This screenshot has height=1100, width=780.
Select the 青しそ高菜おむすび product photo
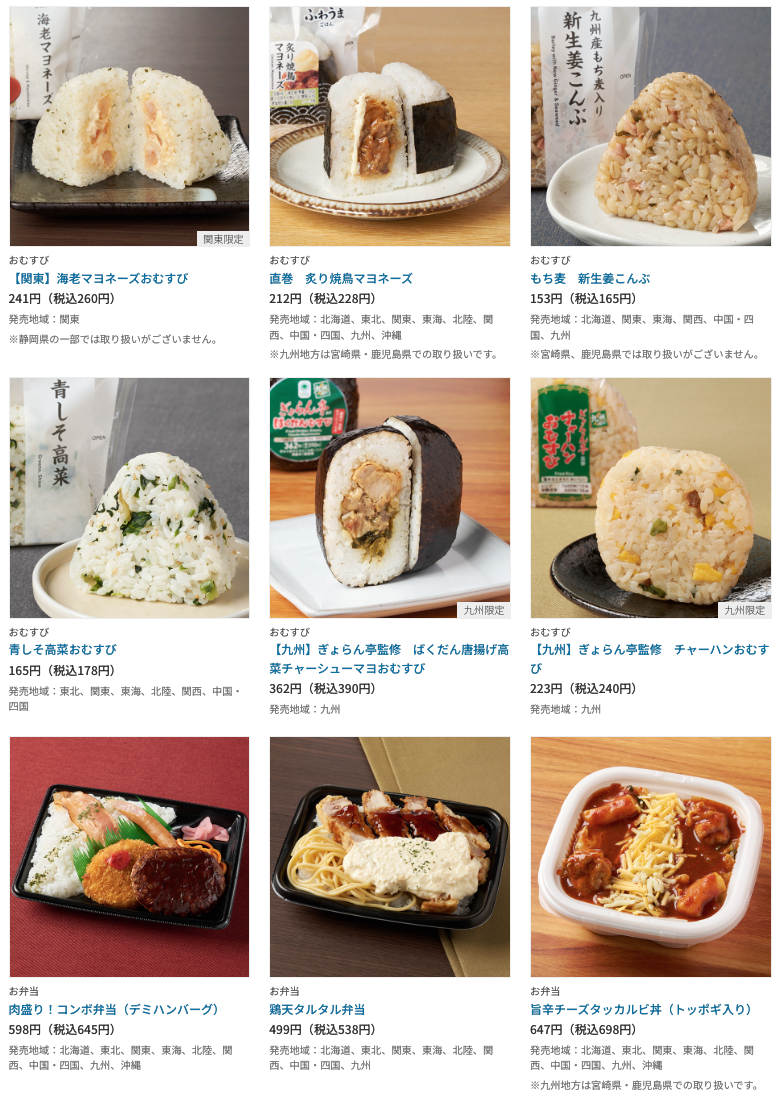[129, 497]
